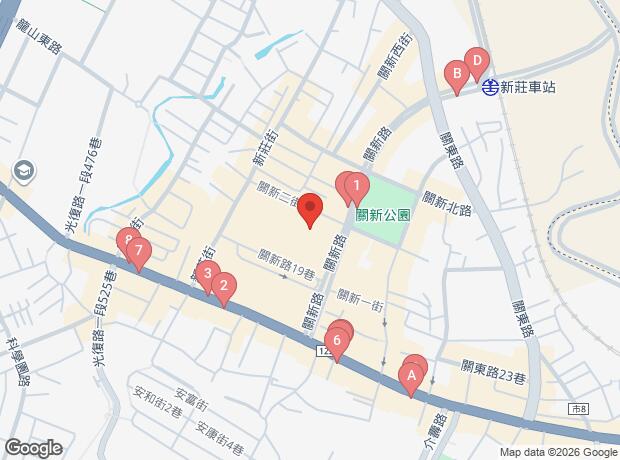Tap map marker labeled D
The height and width of the screenshot is (460, 620).
coord(477,62)
